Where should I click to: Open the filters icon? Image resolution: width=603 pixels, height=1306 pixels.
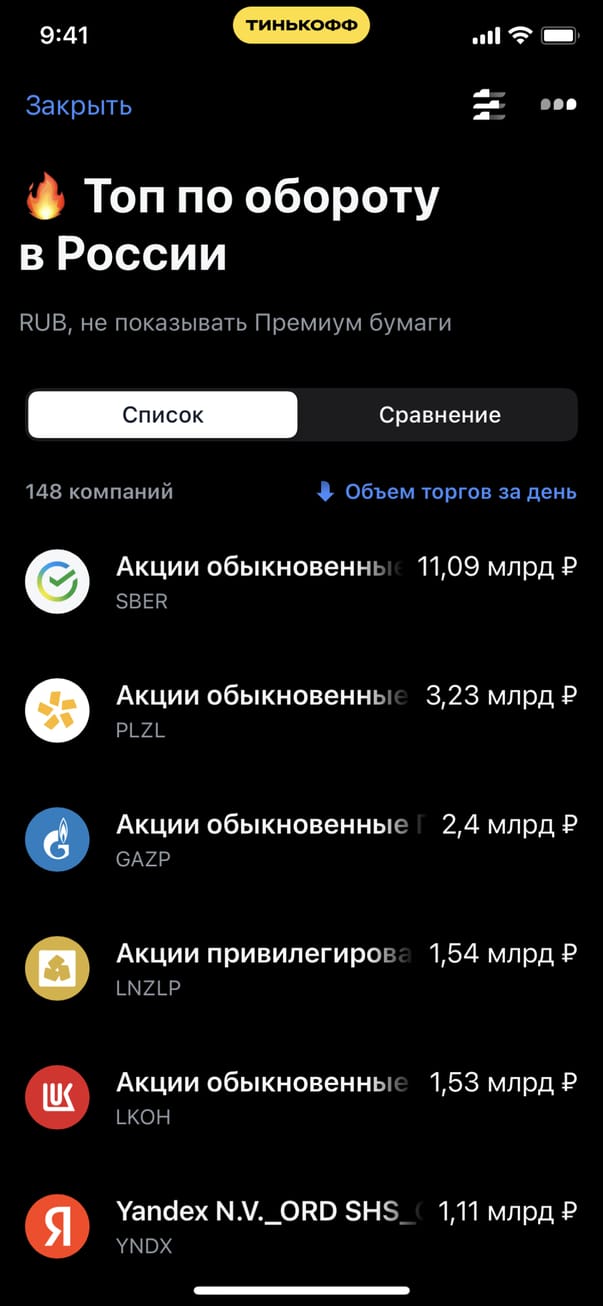click(x=489, y=105)
